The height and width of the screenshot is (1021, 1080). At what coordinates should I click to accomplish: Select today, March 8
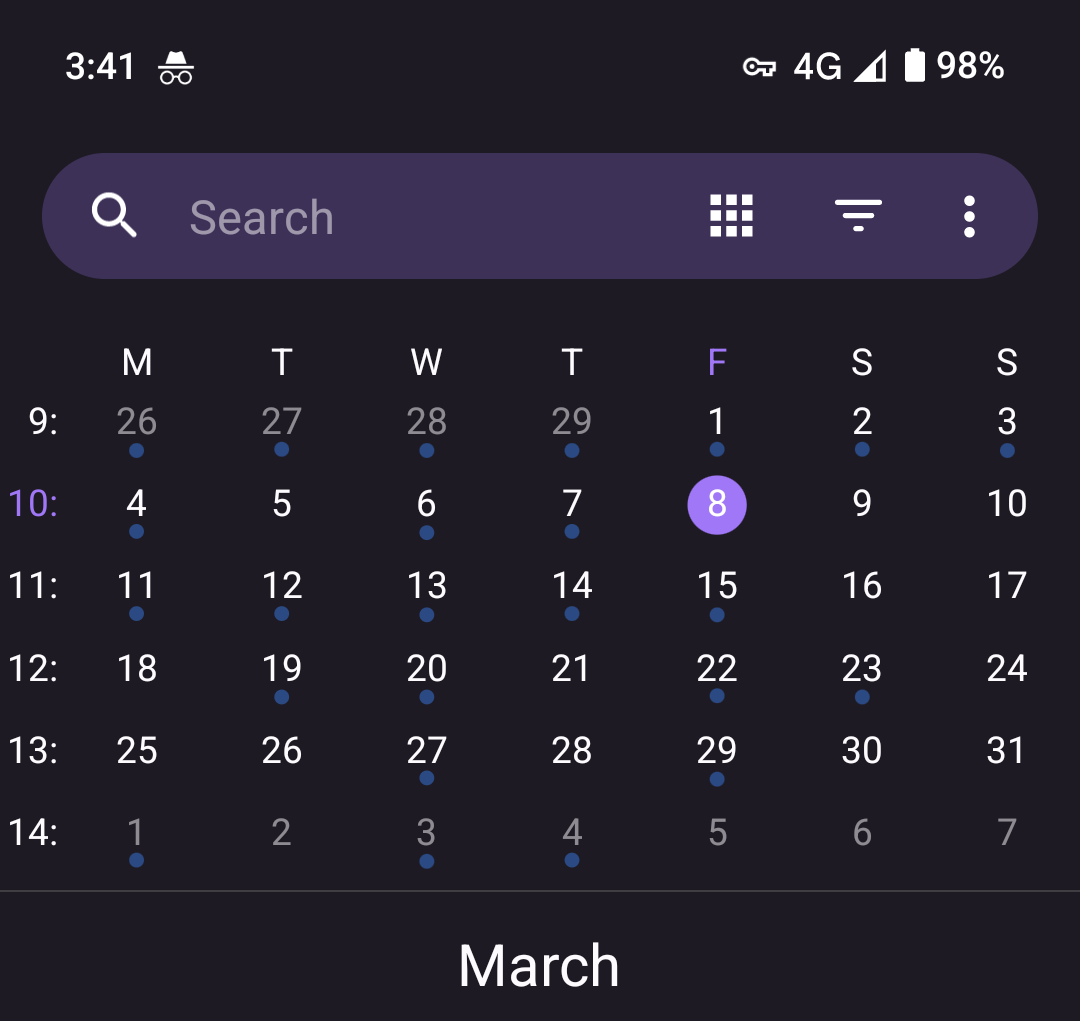coord(716,505)
